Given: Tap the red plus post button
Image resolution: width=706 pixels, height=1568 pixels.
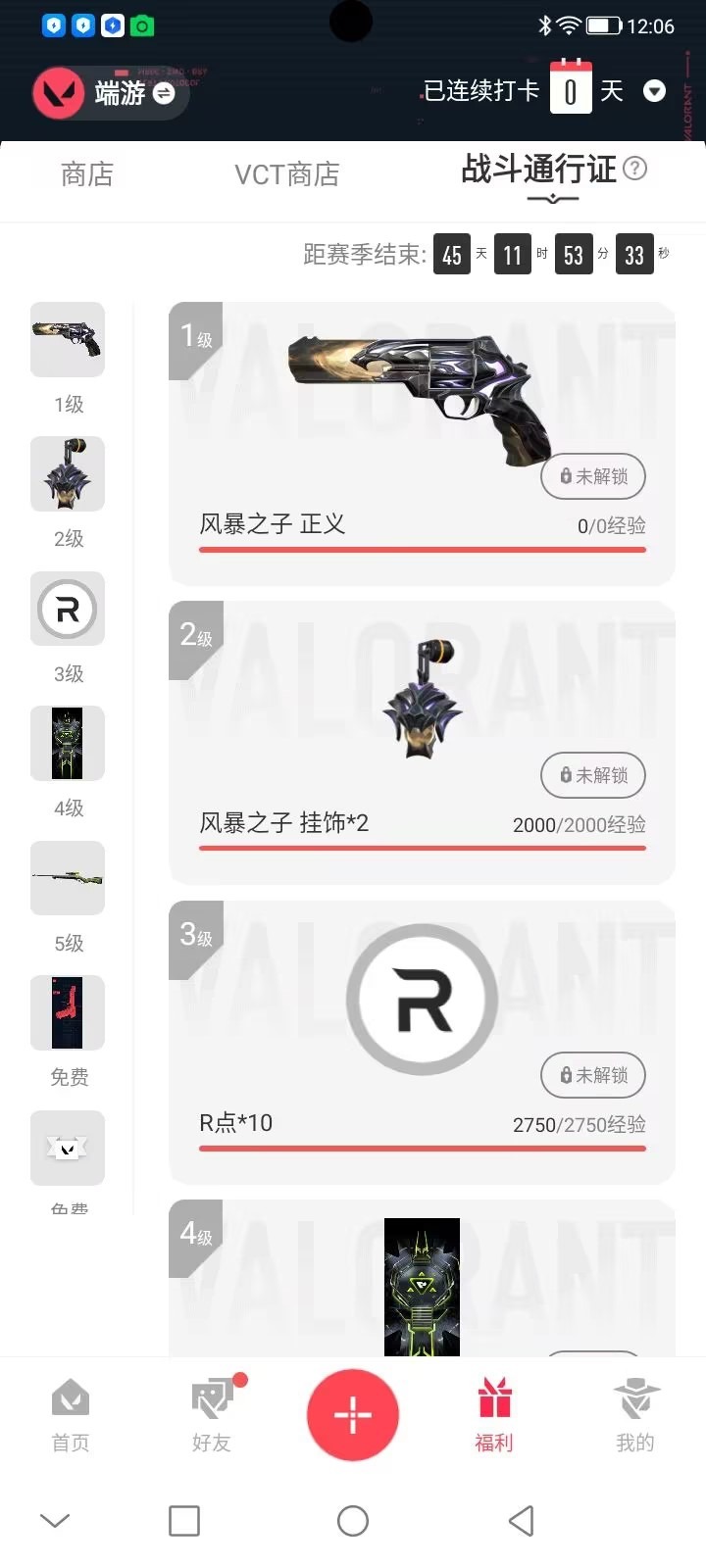Looking at the screenshot, I should tap(353, 1414).
